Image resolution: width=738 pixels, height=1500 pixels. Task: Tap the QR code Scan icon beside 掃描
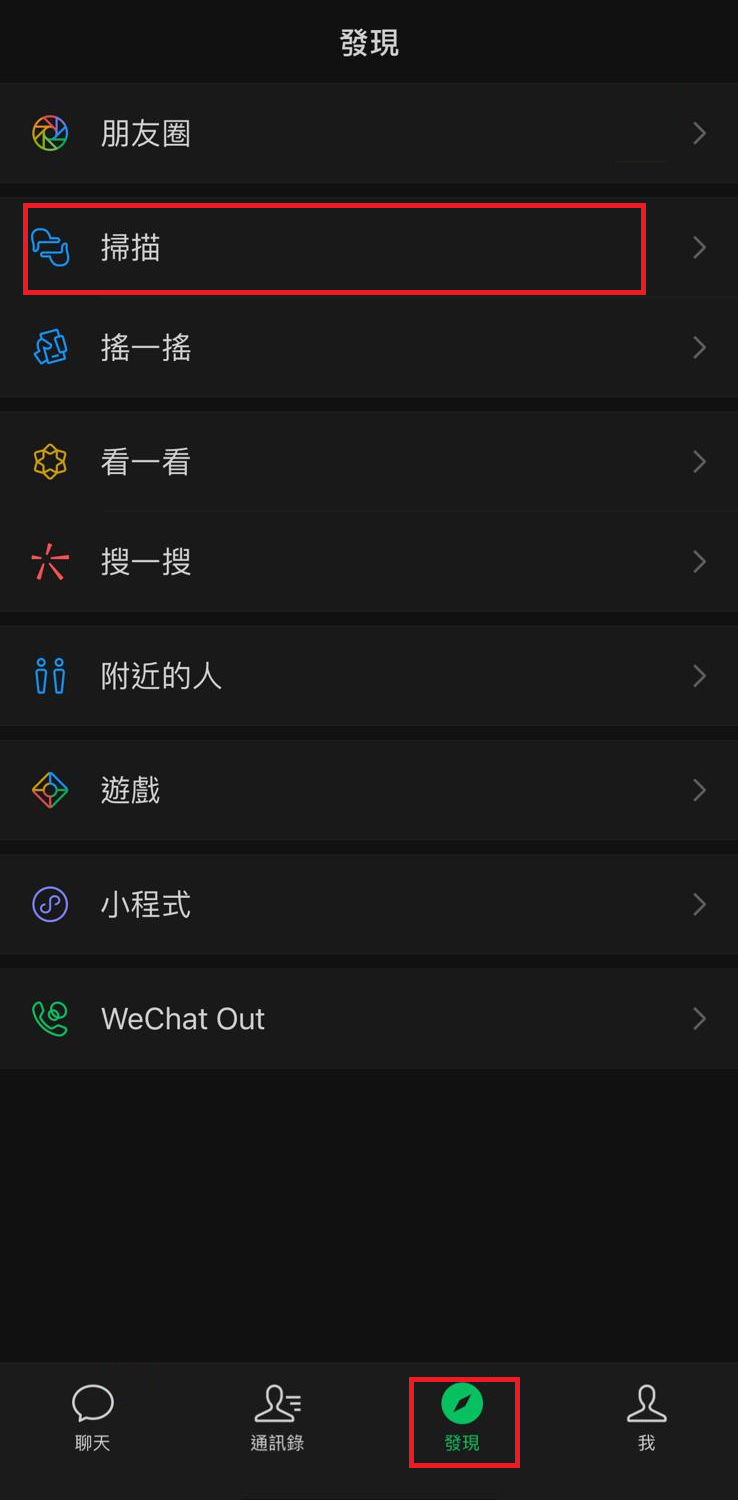tap(50, 248)
